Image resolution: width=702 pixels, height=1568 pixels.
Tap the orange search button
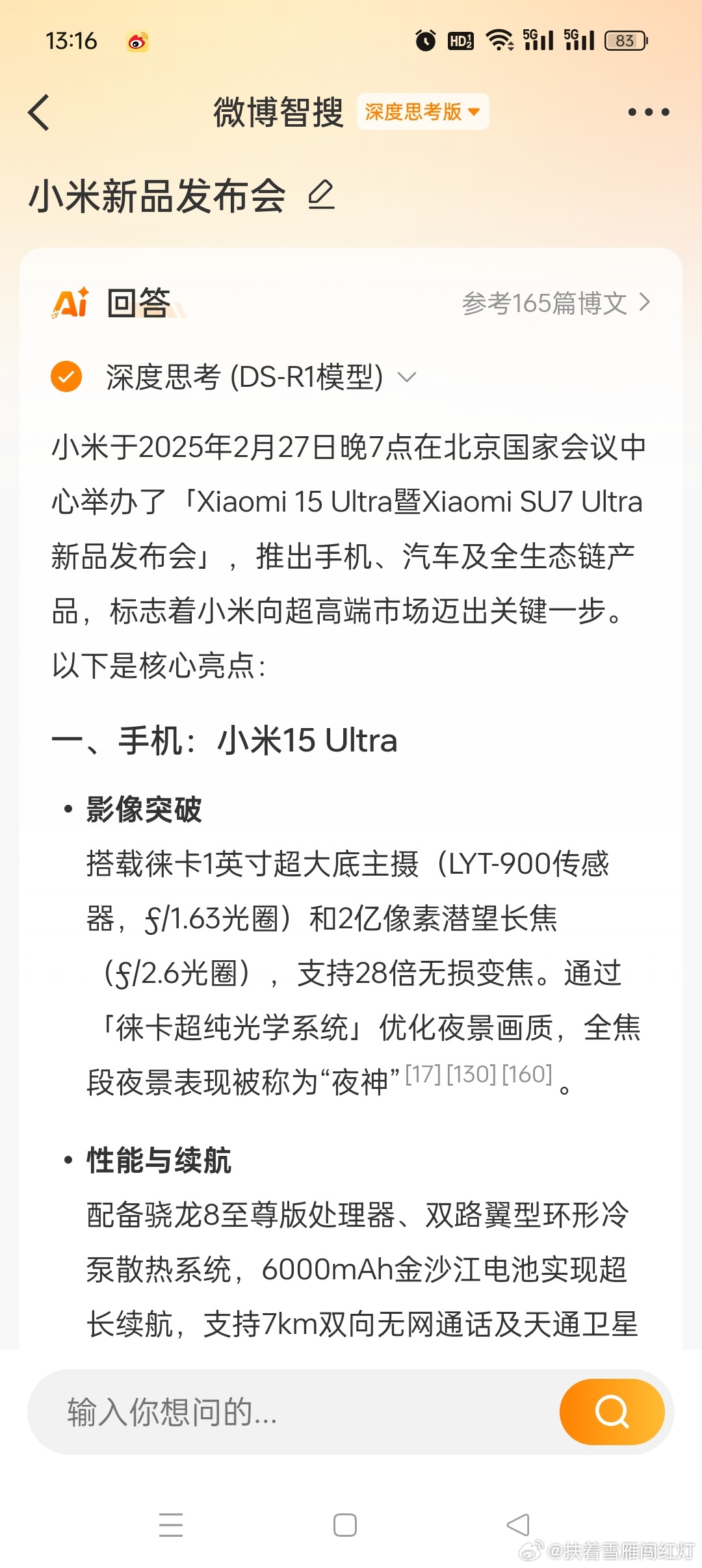click(x=612, y=1412)
